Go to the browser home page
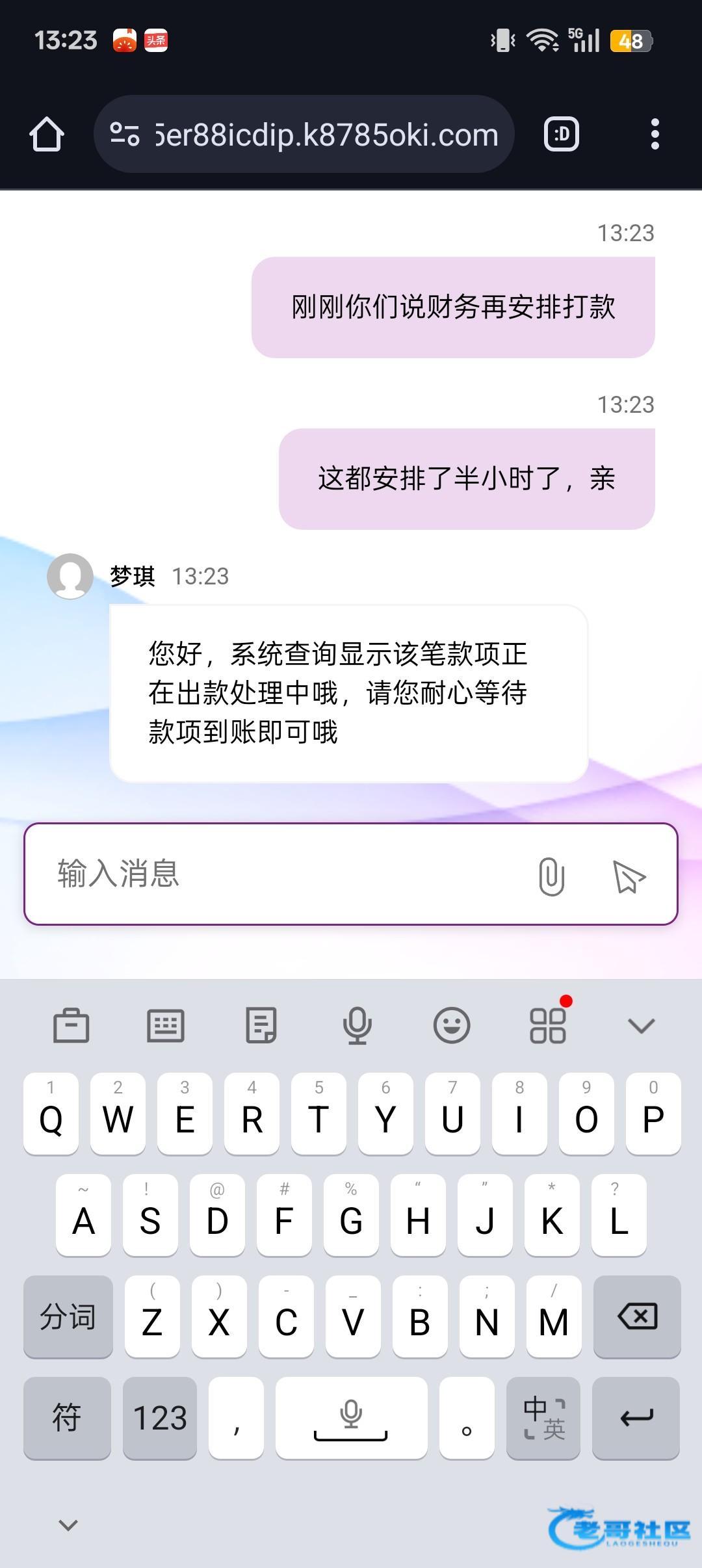The width and height of the screenshot is (702, 1568). point(47,135)
